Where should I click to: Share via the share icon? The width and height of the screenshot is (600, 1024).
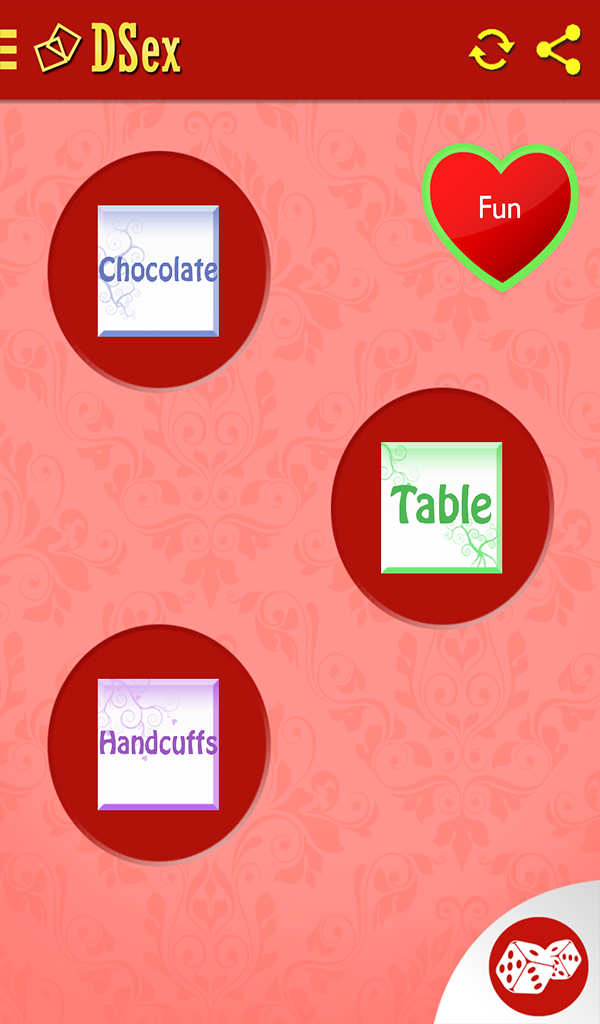pos(558,49)
